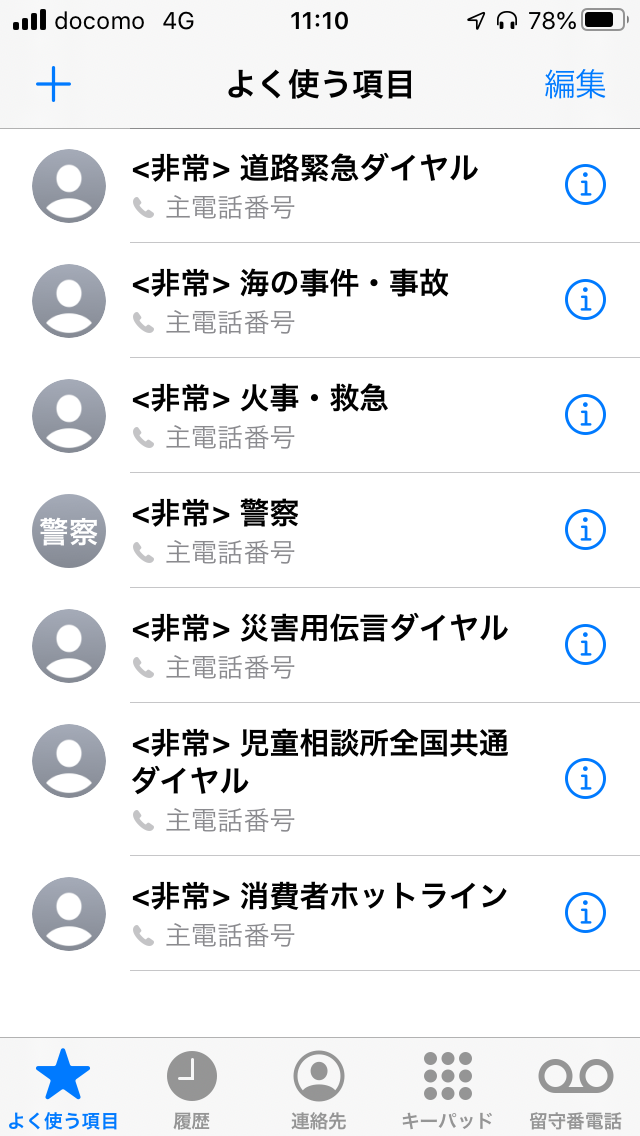Open info for 道路緊急ダイヤル
The height and width of the screenshot is (1136, 640).
pos(585,186)
